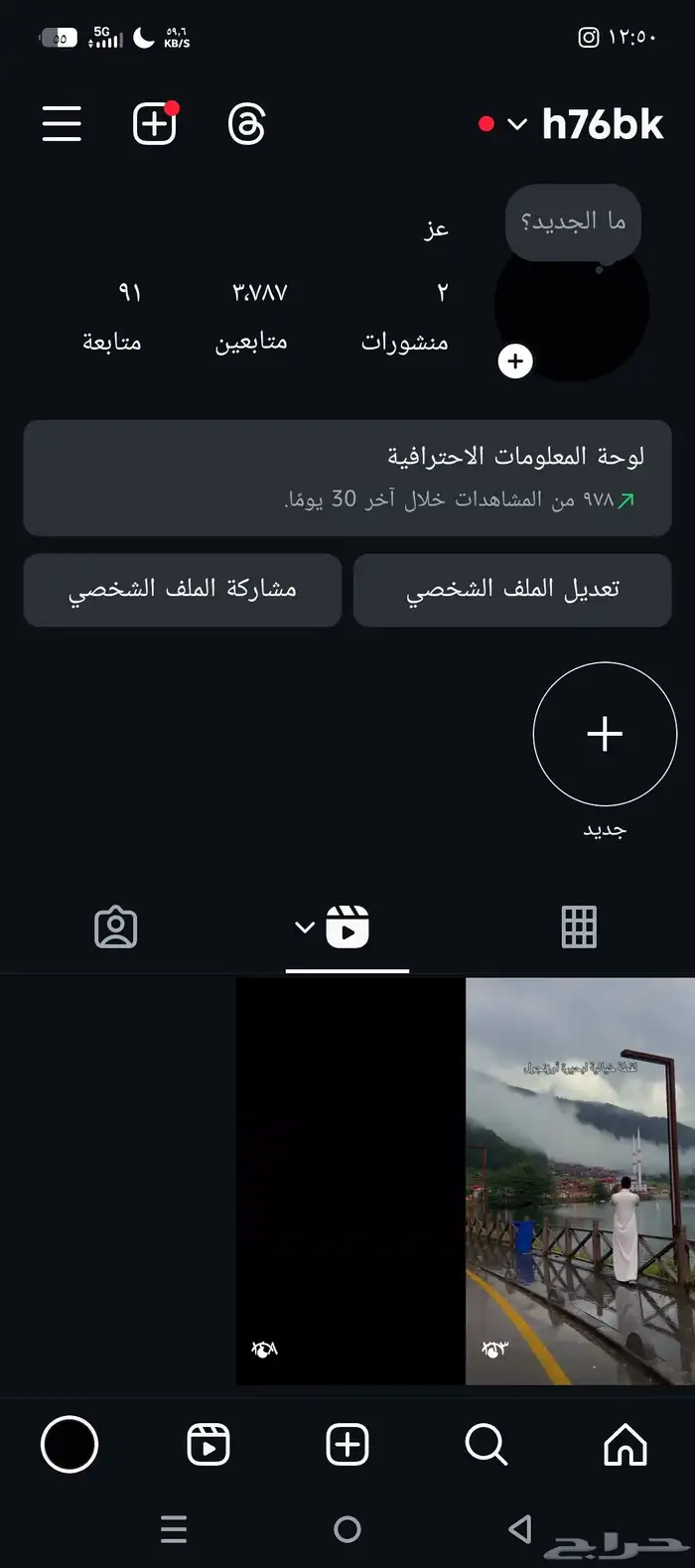The image size is (695, 1568).
Task: Add a note in ما الجديد؟ bubble
Action: click(573, 221)
